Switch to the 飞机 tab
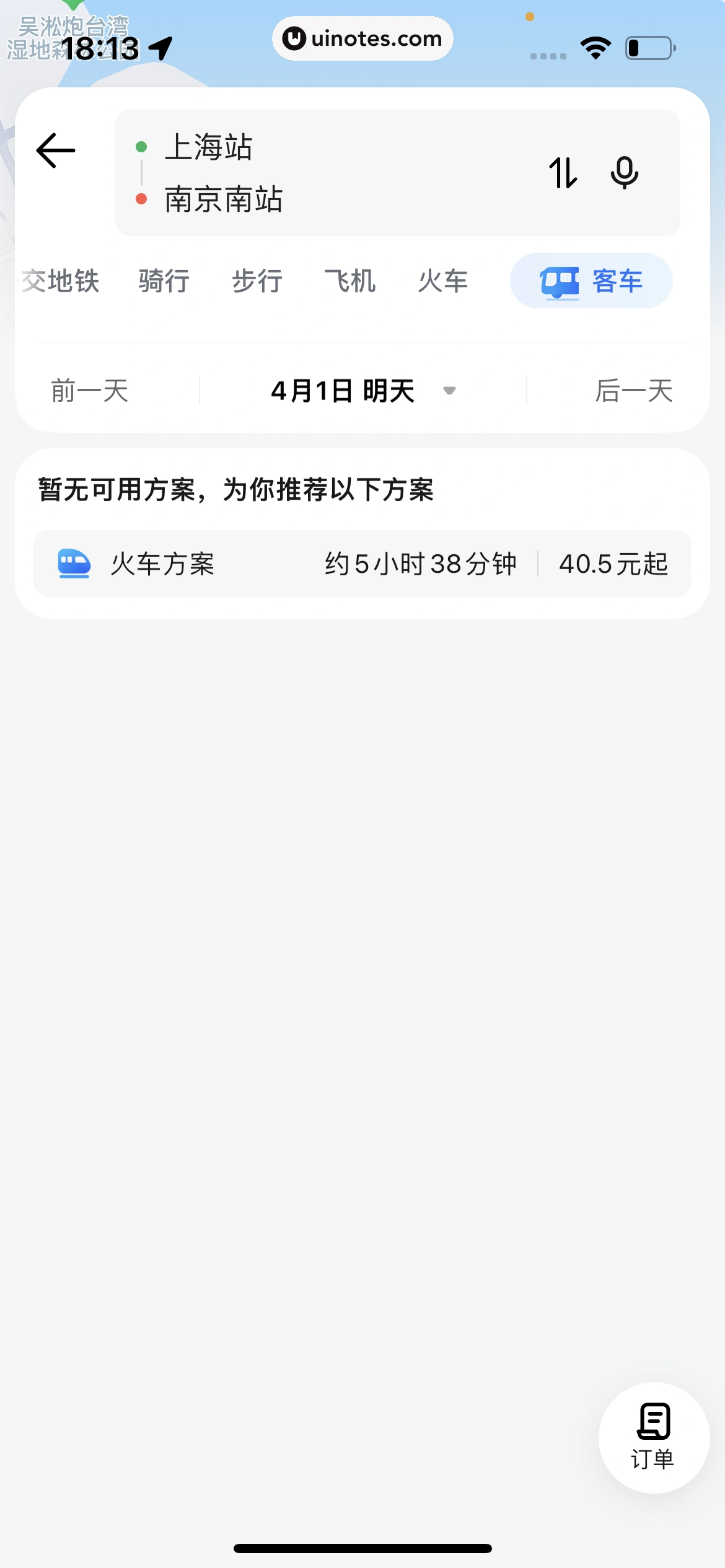Screen dimensions: 725x1568 [x=350, y=281]
